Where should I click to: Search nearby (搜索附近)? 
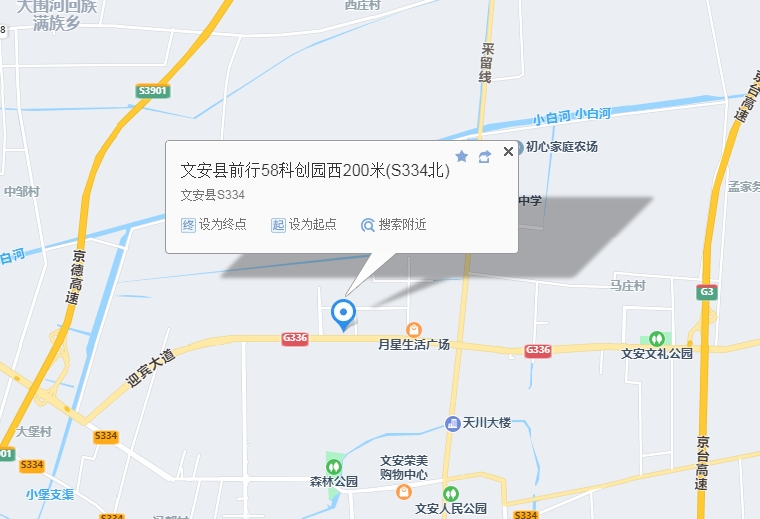[x=393, y=225]
